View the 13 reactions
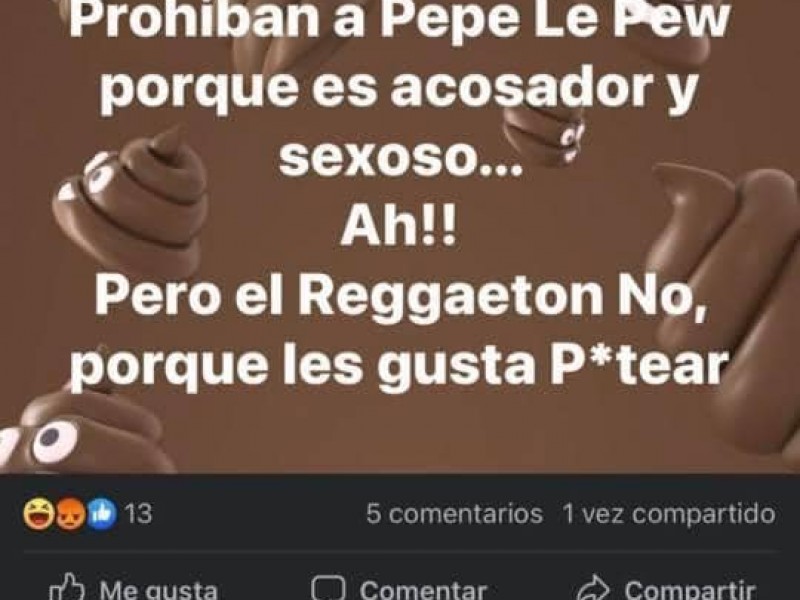 click(88, 514)
